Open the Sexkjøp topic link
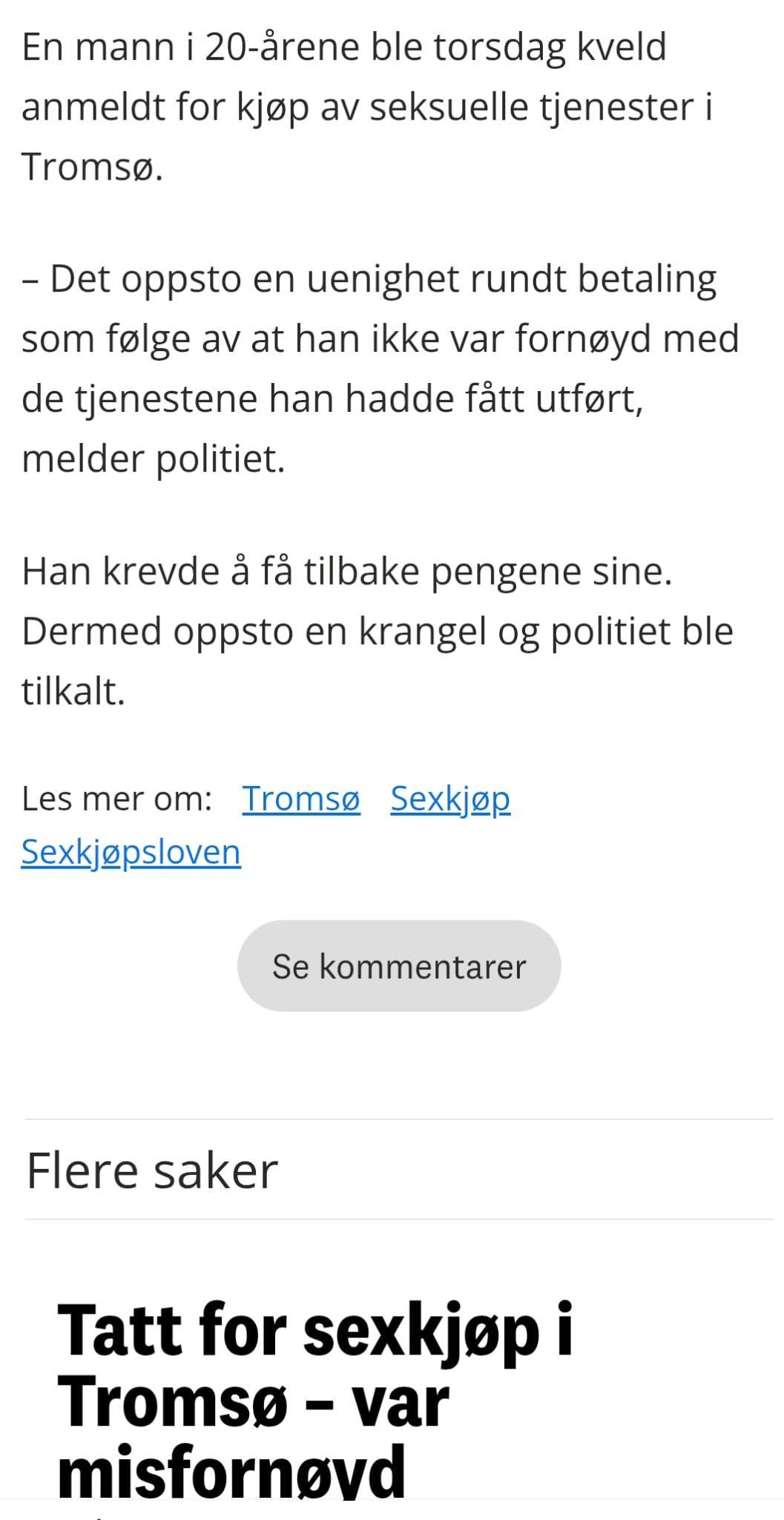784x1520 pixels. coord(450,800)
